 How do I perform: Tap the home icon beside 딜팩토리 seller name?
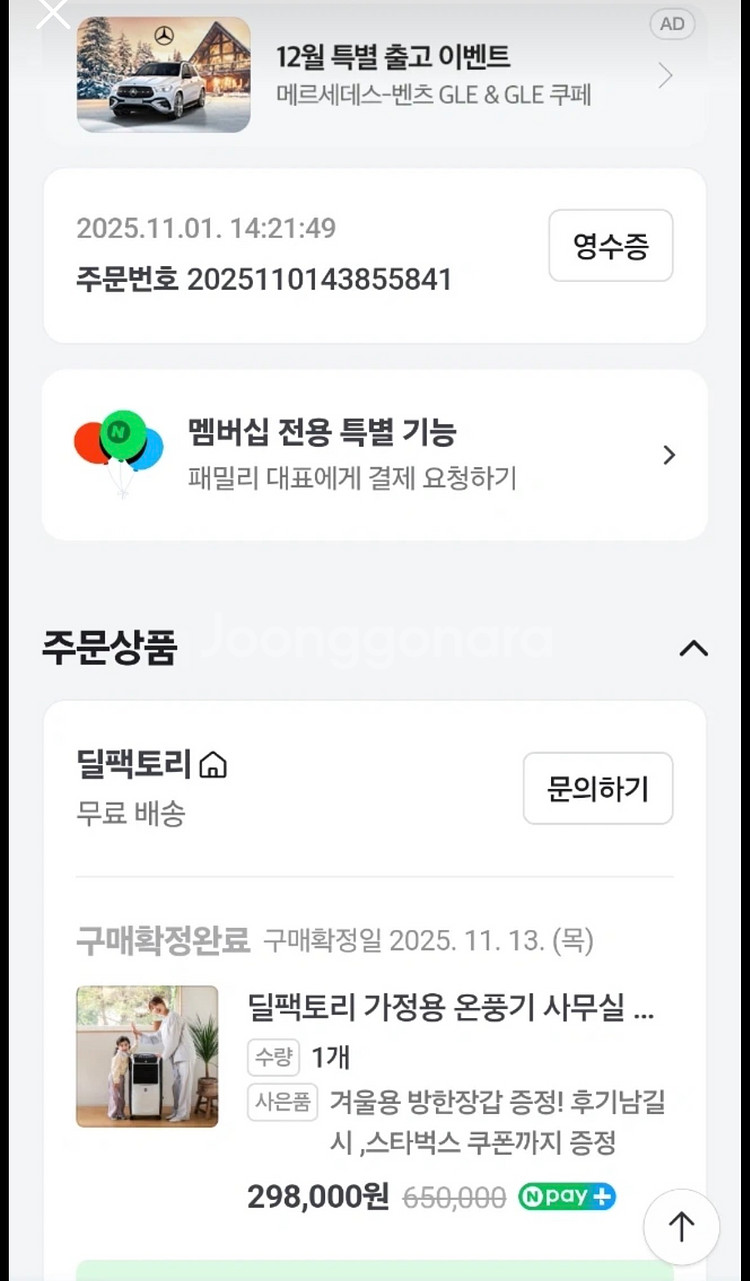211,763
